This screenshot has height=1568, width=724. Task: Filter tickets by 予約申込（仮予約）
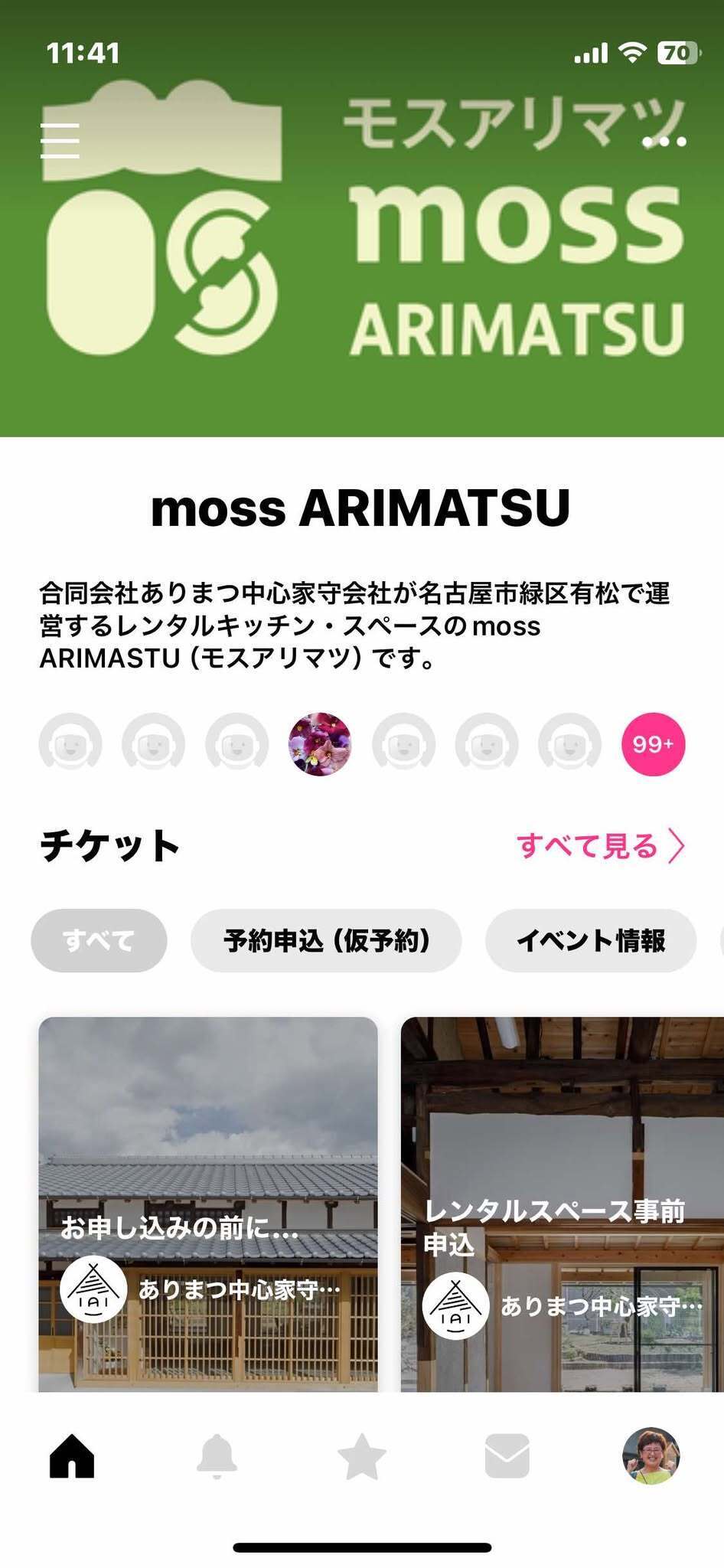point(326,940)
